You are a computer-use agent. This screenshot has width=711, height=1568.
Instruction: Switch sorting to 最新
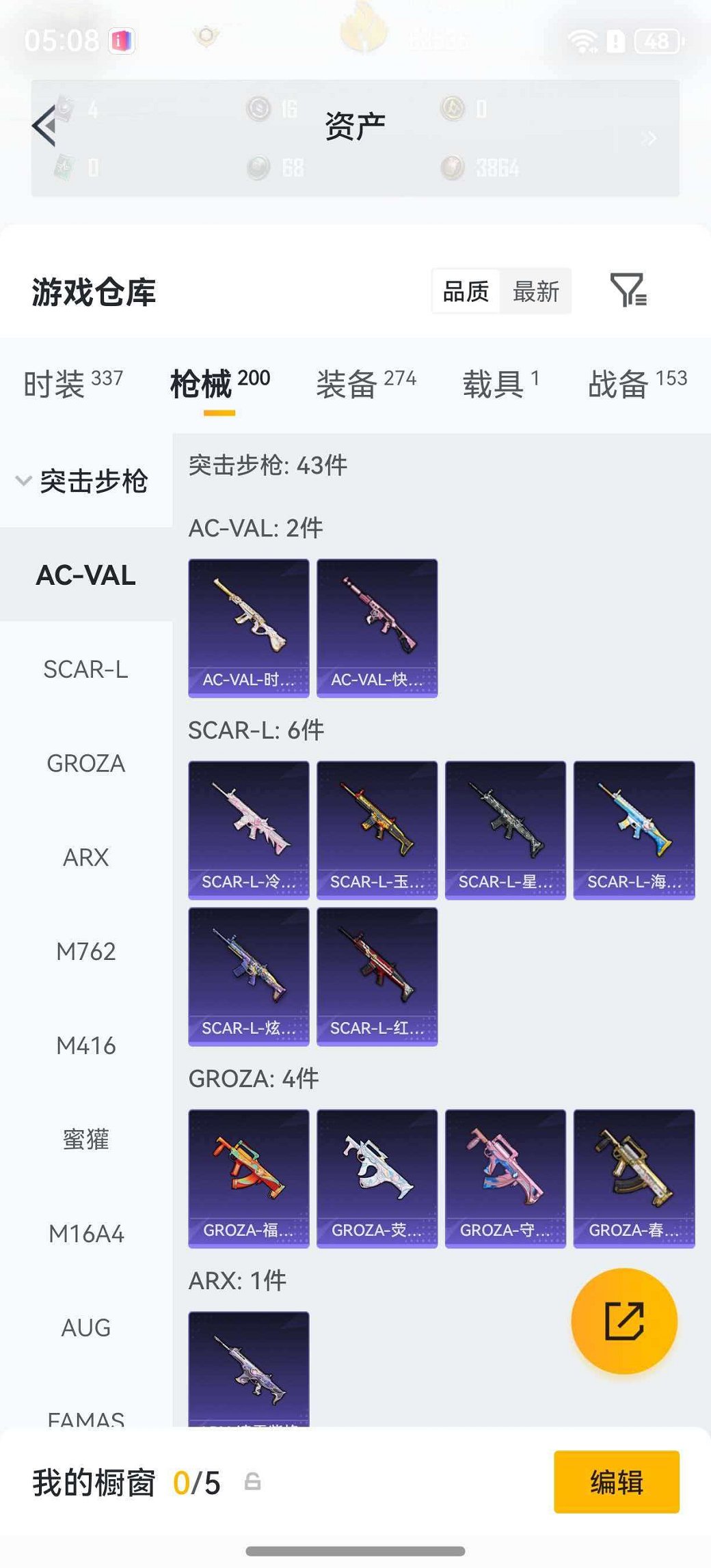(x=537, y=290)
